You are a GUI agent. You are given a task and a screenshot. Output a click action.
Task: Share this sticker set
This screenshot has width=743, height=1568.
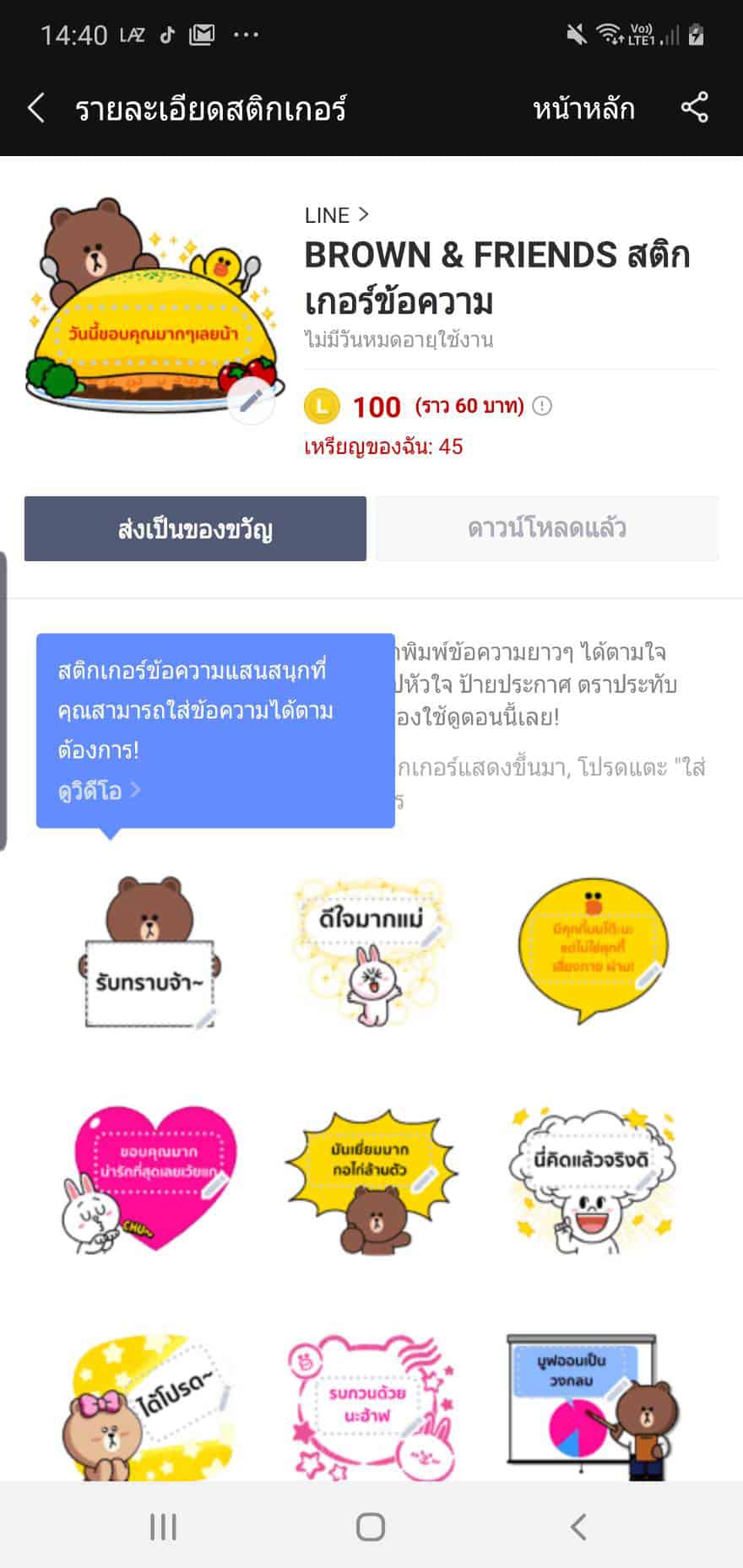[x=694, y=109]
